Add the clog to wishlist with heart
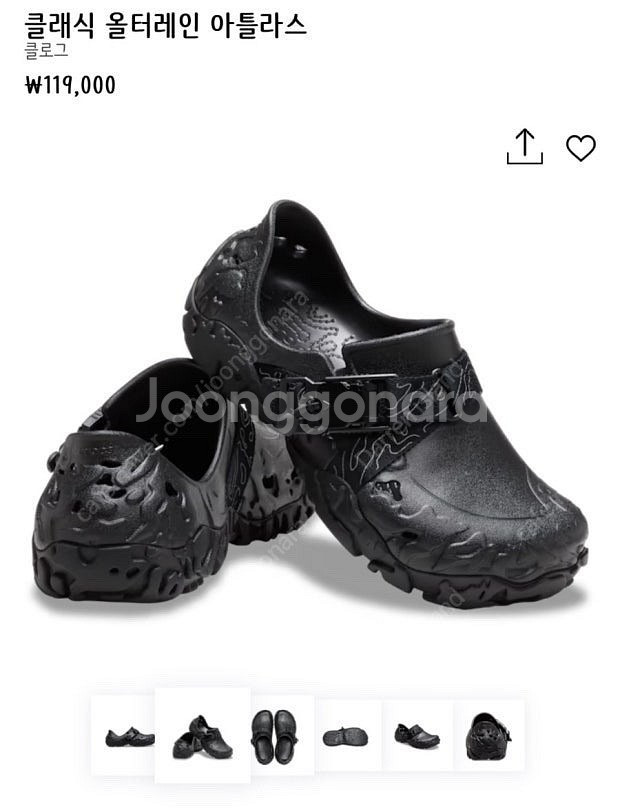The image size is (620, 812). (x=581, y=148)
